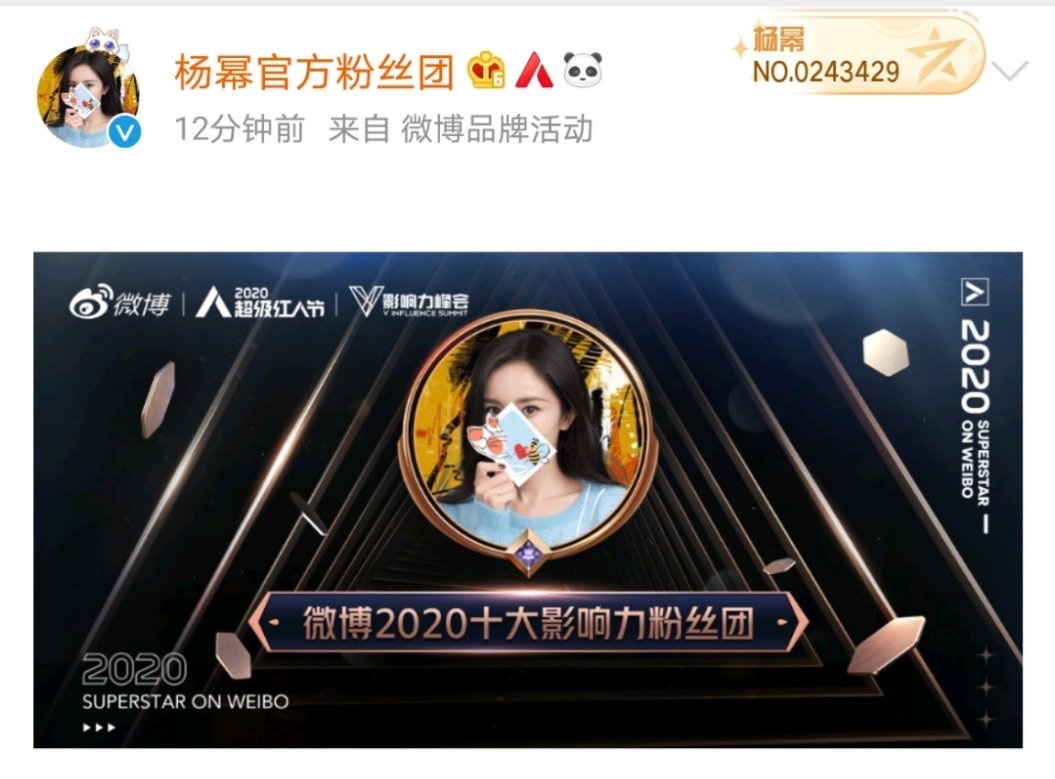This screenshot has width=1055, height=779.
Task: Open the 杨幂官方粉丝团 username link
Action: tap(314, 71)
